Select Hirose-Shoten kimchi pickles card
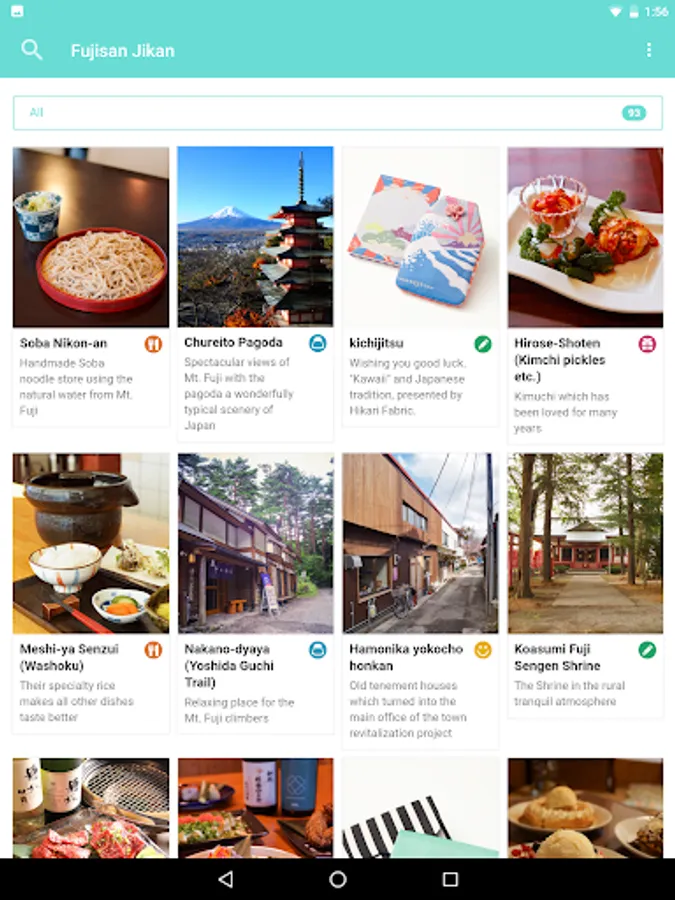Viewport: 675px width, 900px height. point(585,295)
